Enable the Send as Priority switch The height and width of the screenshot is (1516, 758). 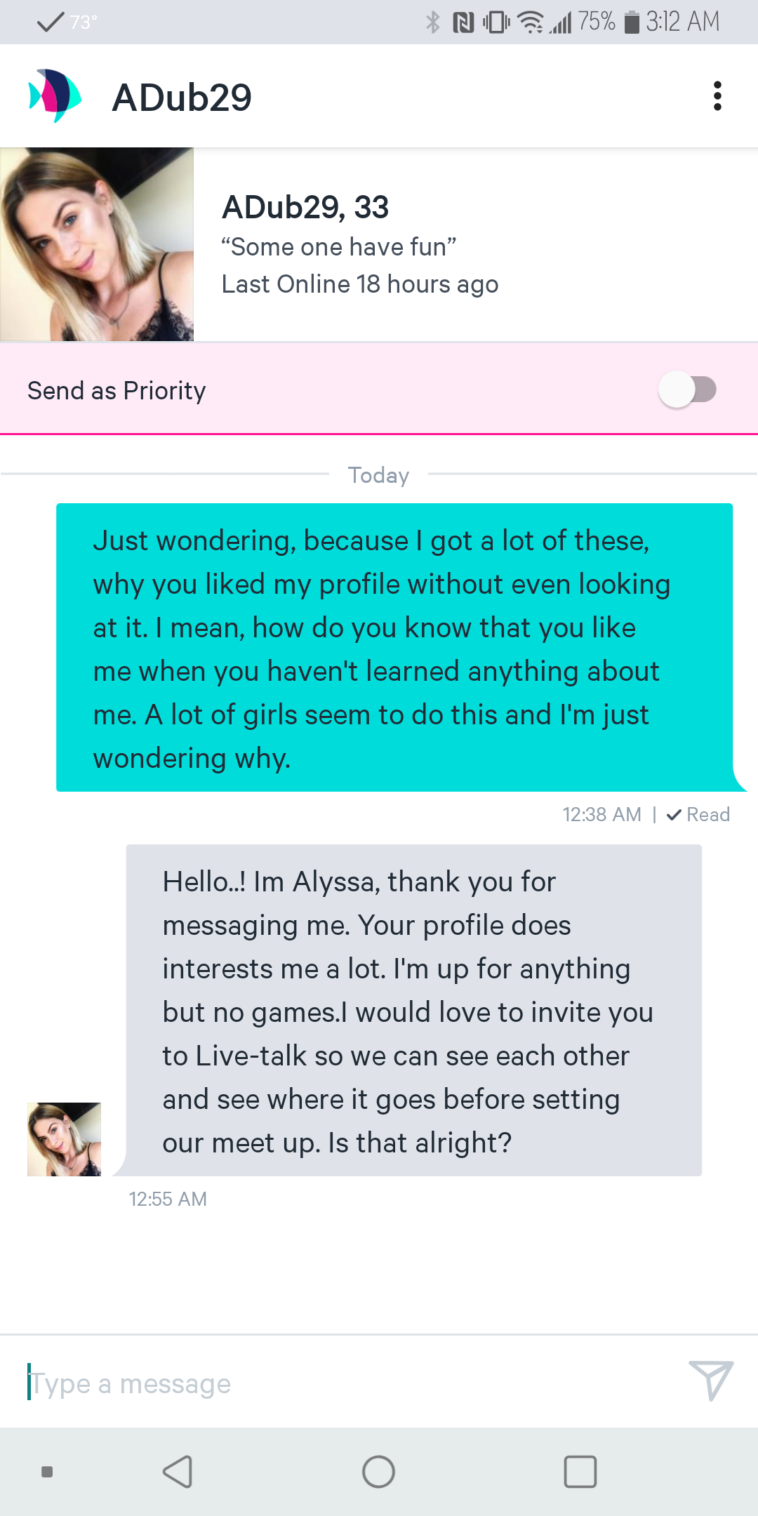[688, 390]
